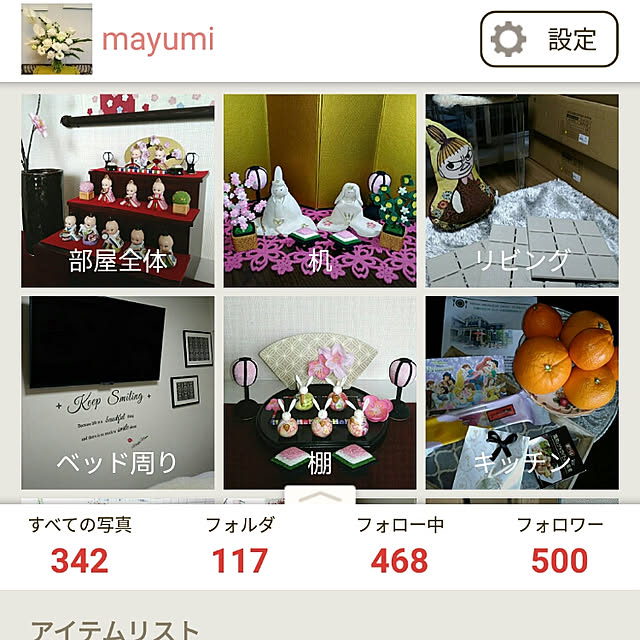The height and width of the screenshot is (640, 640).
Task: Open the 設定 settings button
Action: click(549, 39)
